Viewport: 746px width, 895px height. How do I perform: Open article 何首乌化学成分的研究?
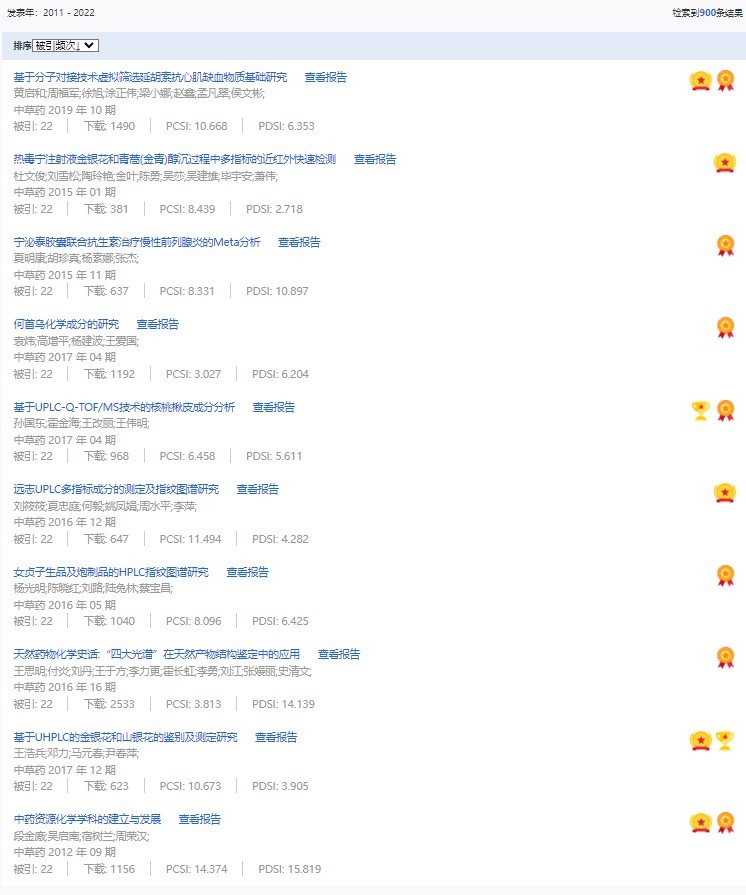click(66, 324)
